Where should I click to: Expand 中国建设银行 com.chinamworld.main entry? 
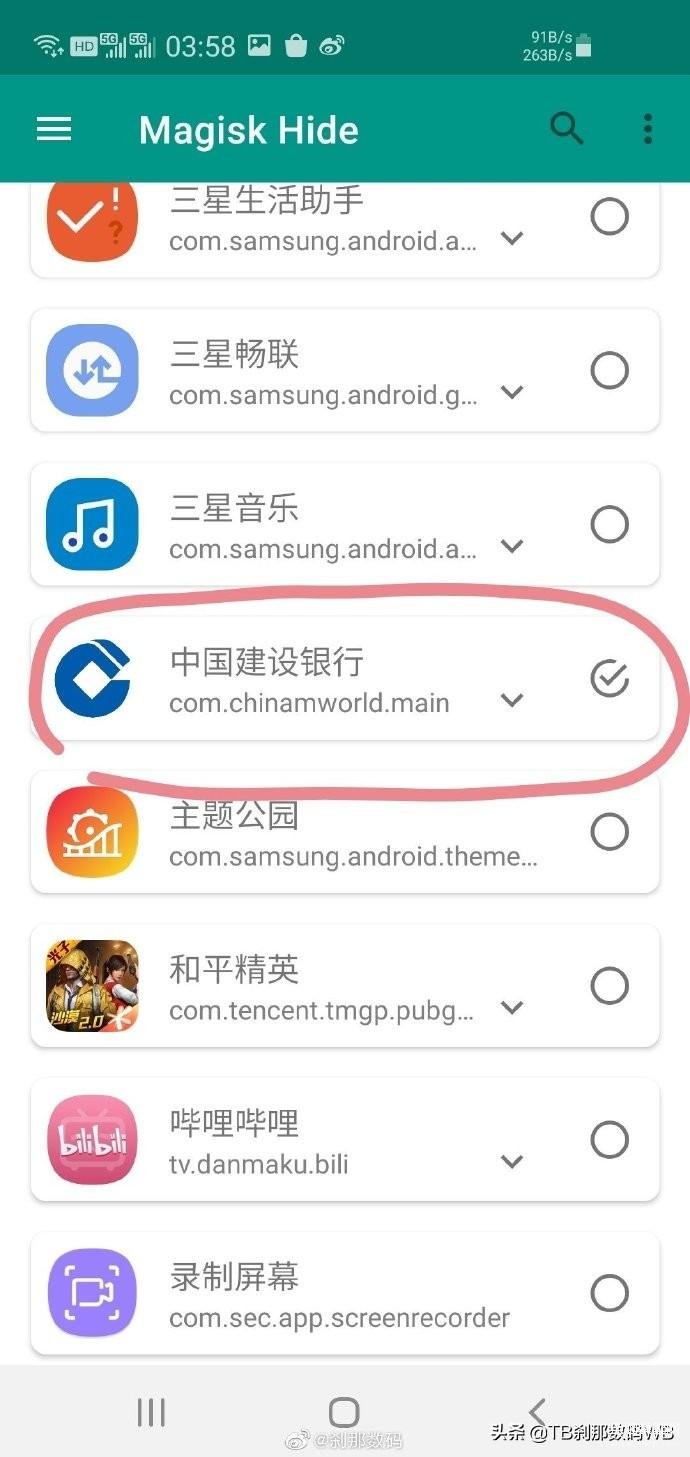[512, 701]
